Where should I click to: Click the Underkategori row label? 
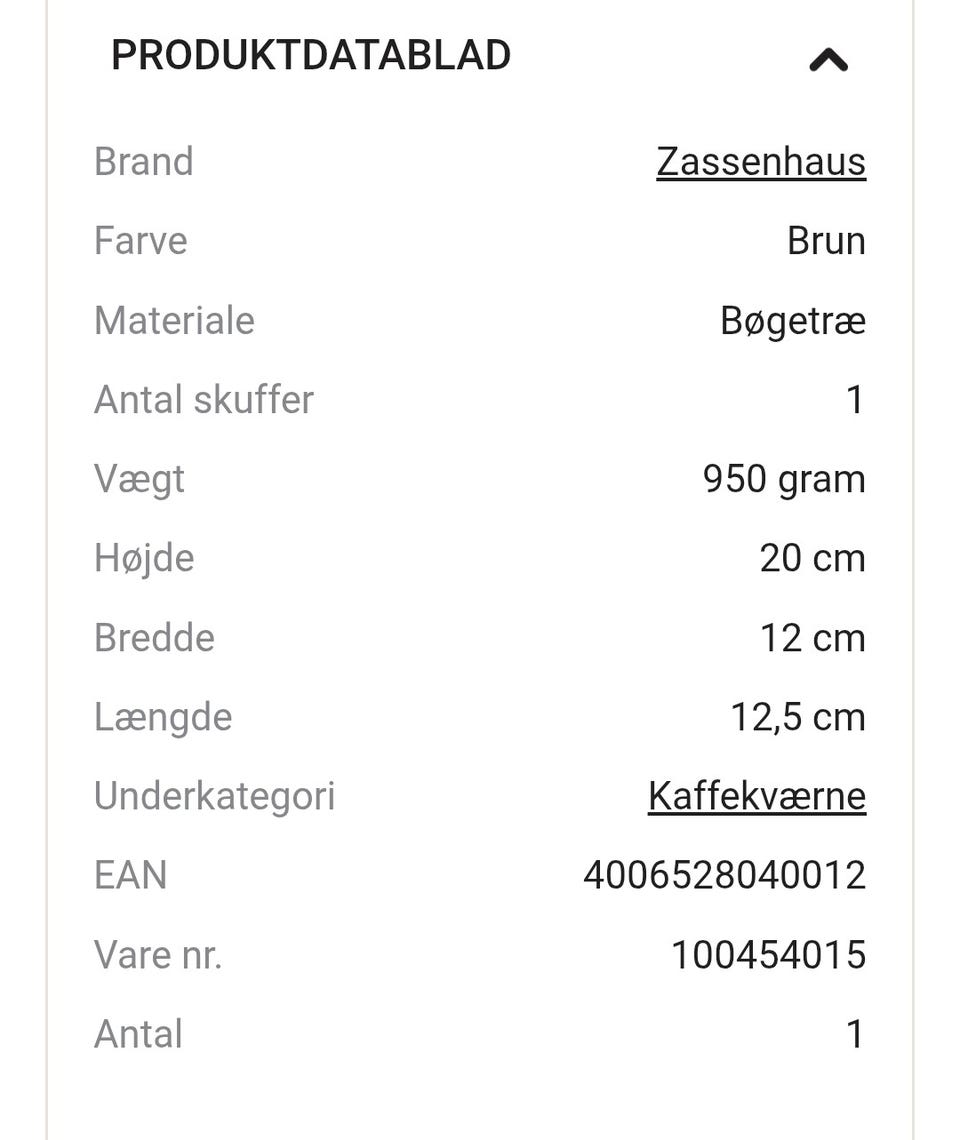(x=214, y=795)
